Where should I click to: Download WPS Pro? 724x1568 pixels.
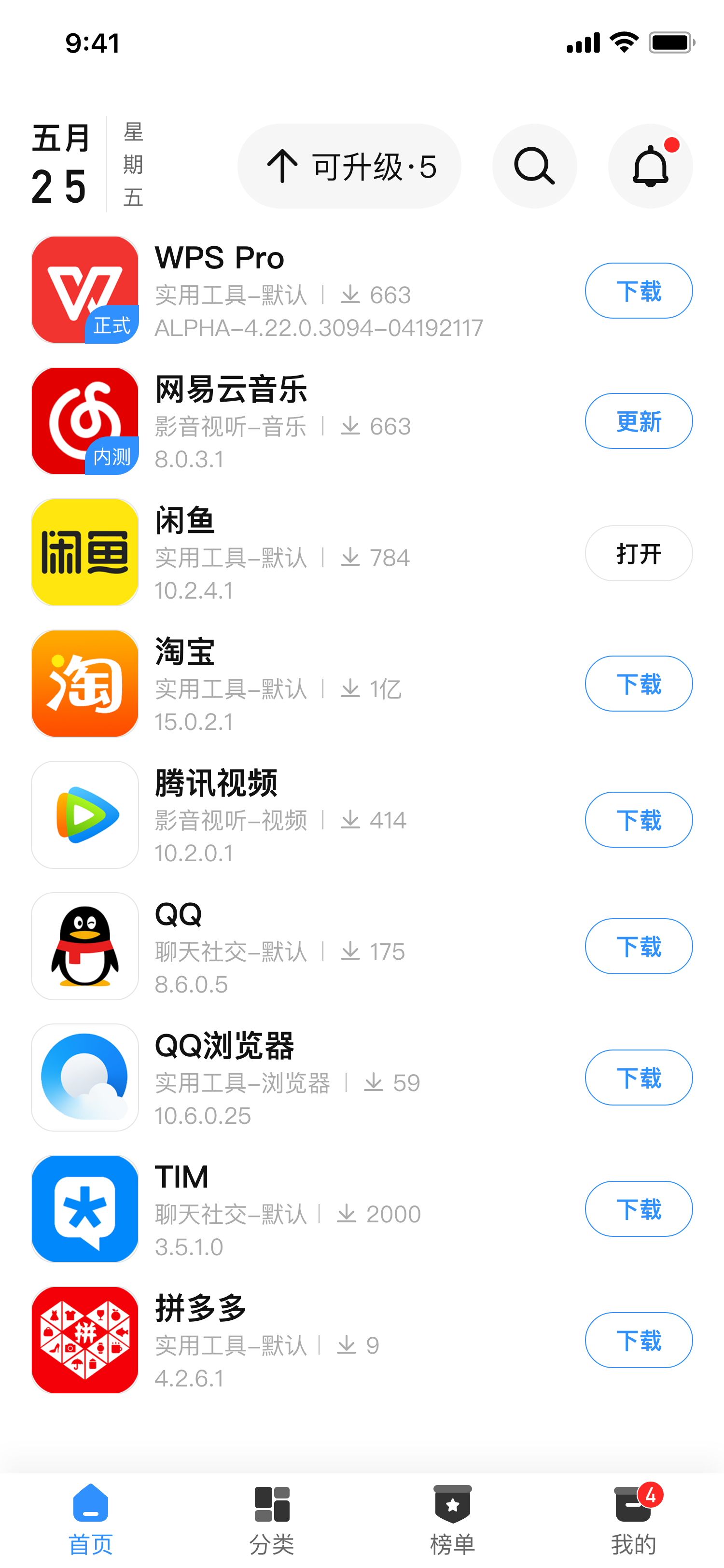638,291
